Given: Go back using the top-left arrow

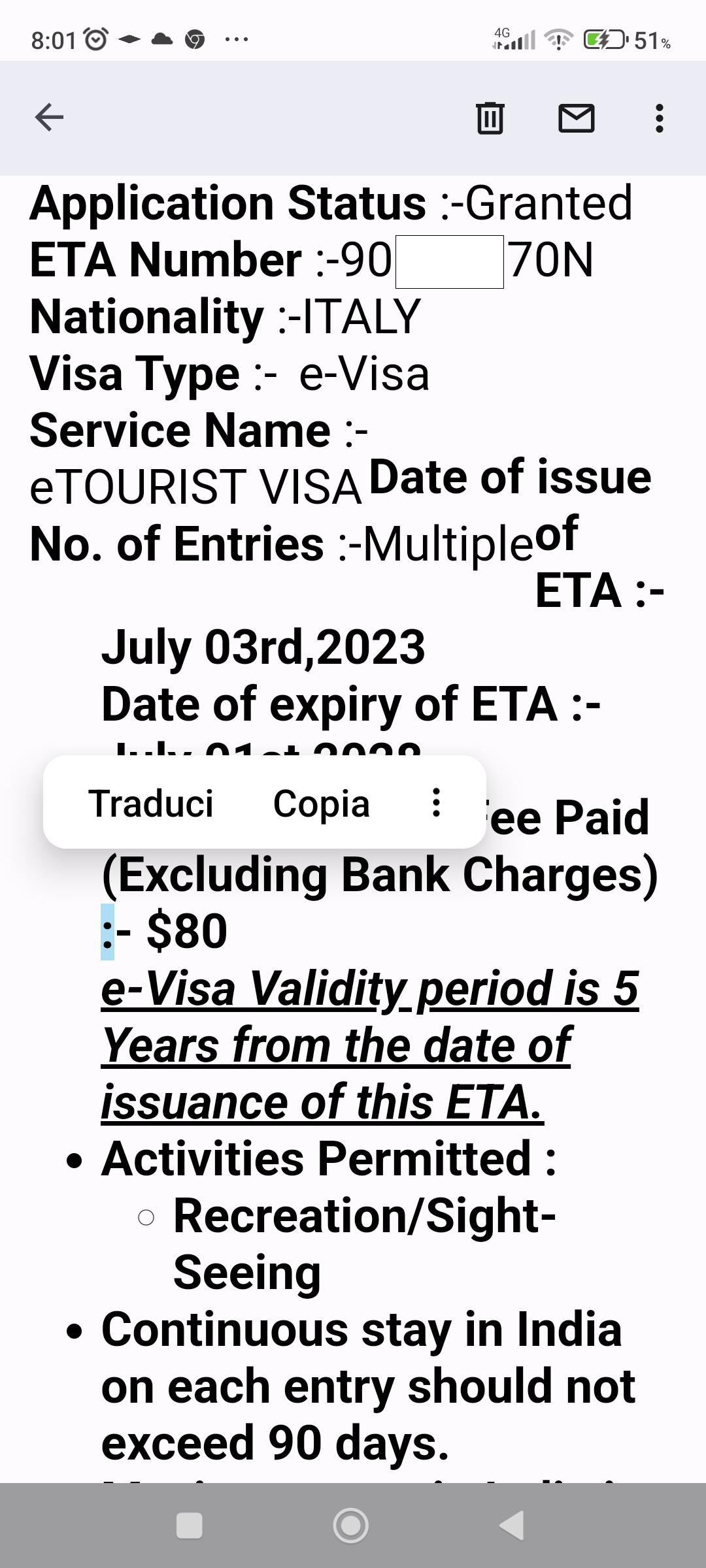Looking at the screenshot, I should tap(49, 118).
